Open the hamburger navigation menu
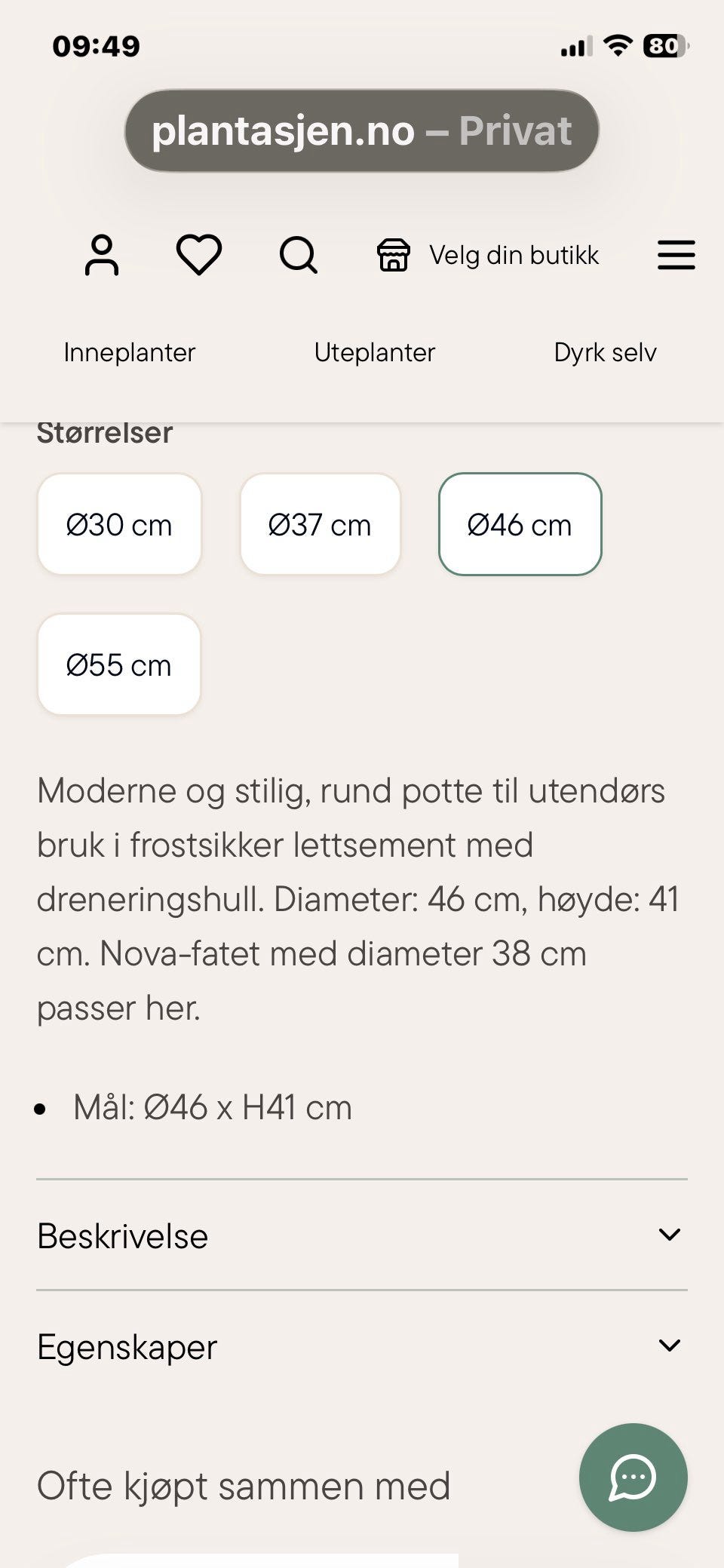The image size is (724, 1568). 676,256
